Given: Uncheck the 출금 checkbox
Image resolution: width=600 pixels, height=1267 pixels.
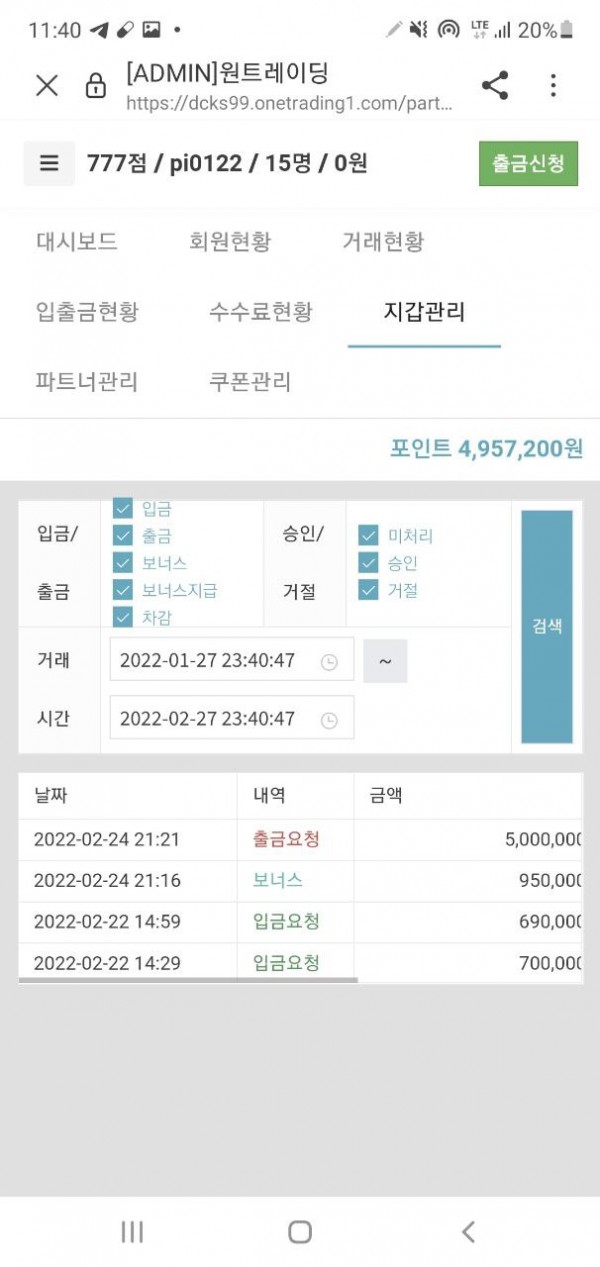Looking at the screenshot, I should (124, 535).
